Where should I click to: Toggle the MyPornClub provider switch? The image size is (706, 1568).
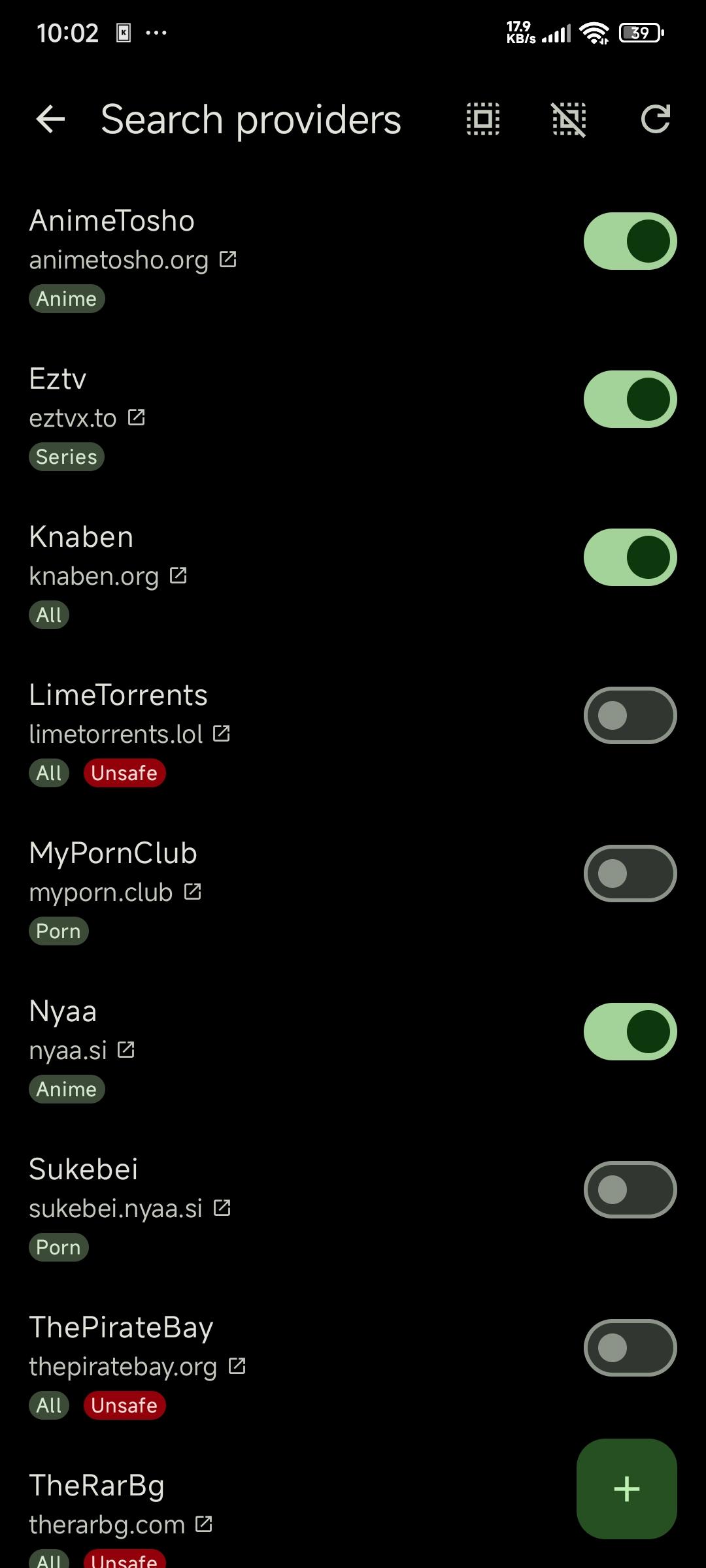tap(630, 874)
